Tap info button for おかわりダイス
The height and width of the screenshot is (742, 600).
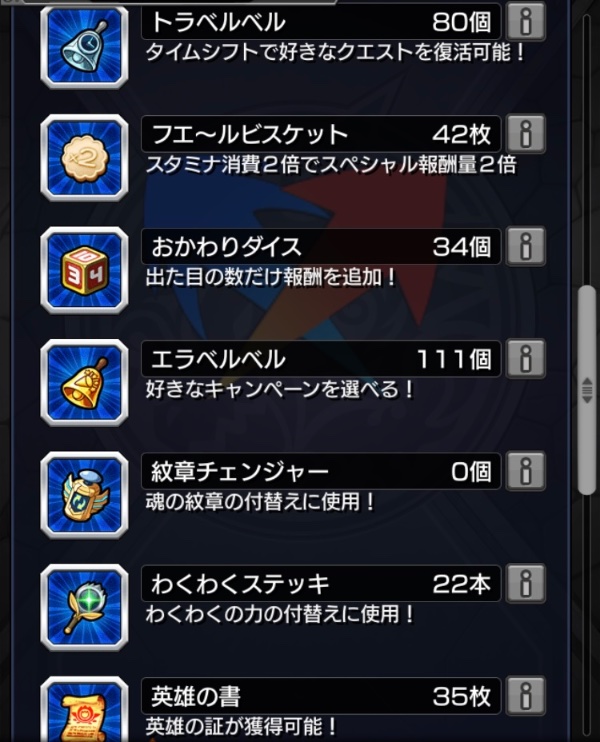[525, 245]
